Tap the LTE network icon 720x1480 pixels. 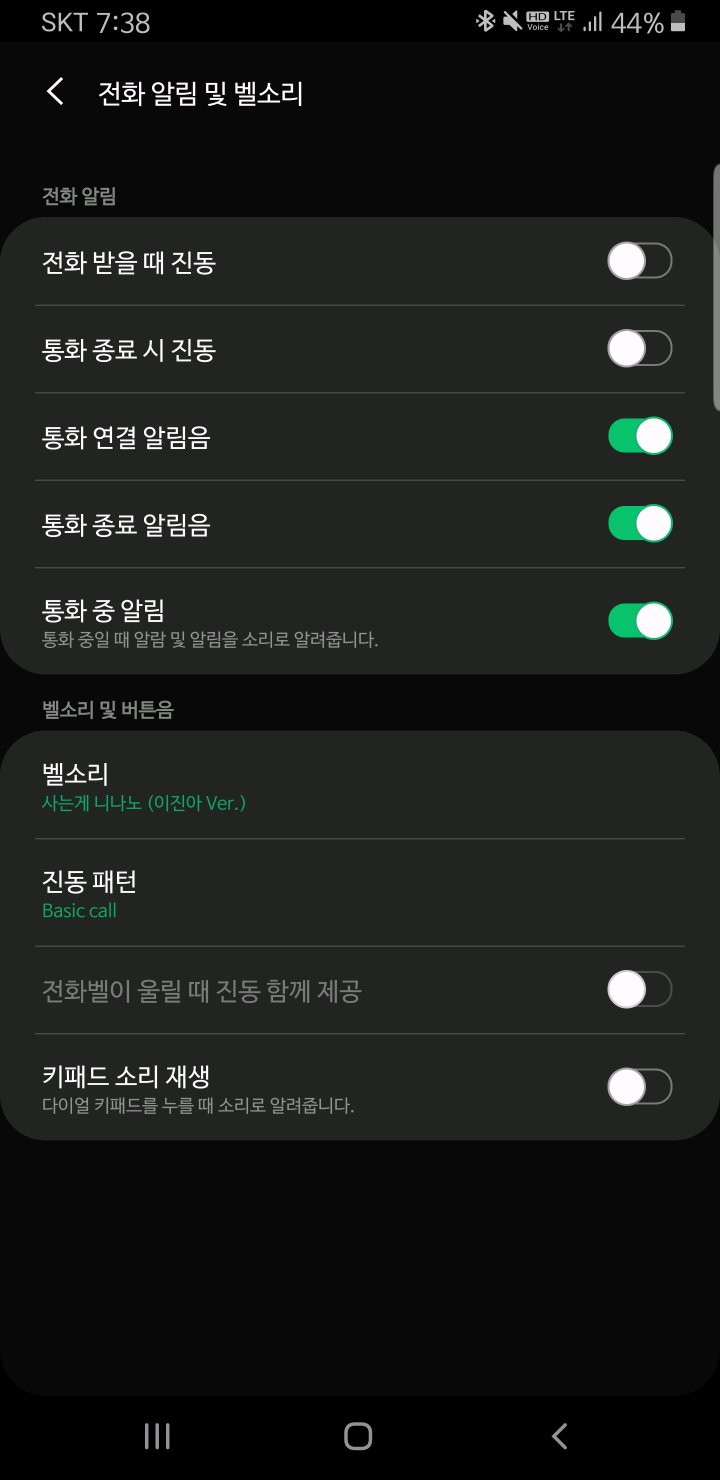(x=564, y=21)
